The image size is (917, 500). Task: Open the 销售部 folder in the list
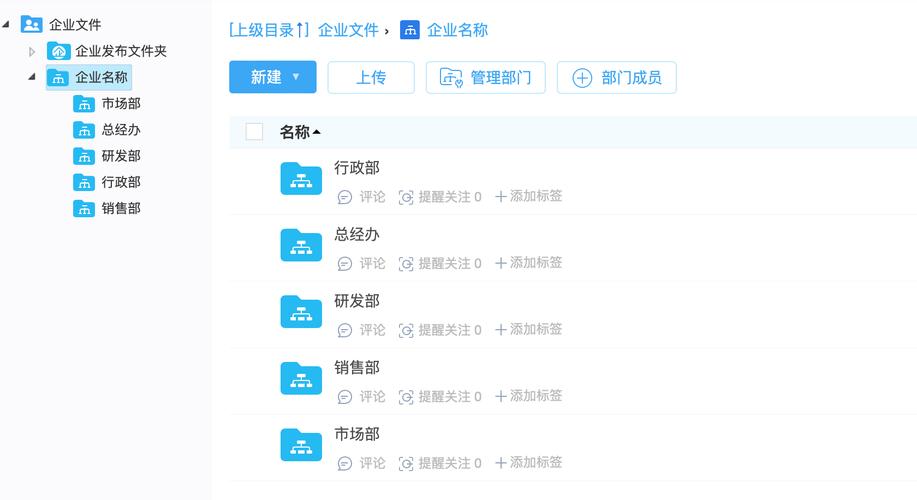point(357,368)
